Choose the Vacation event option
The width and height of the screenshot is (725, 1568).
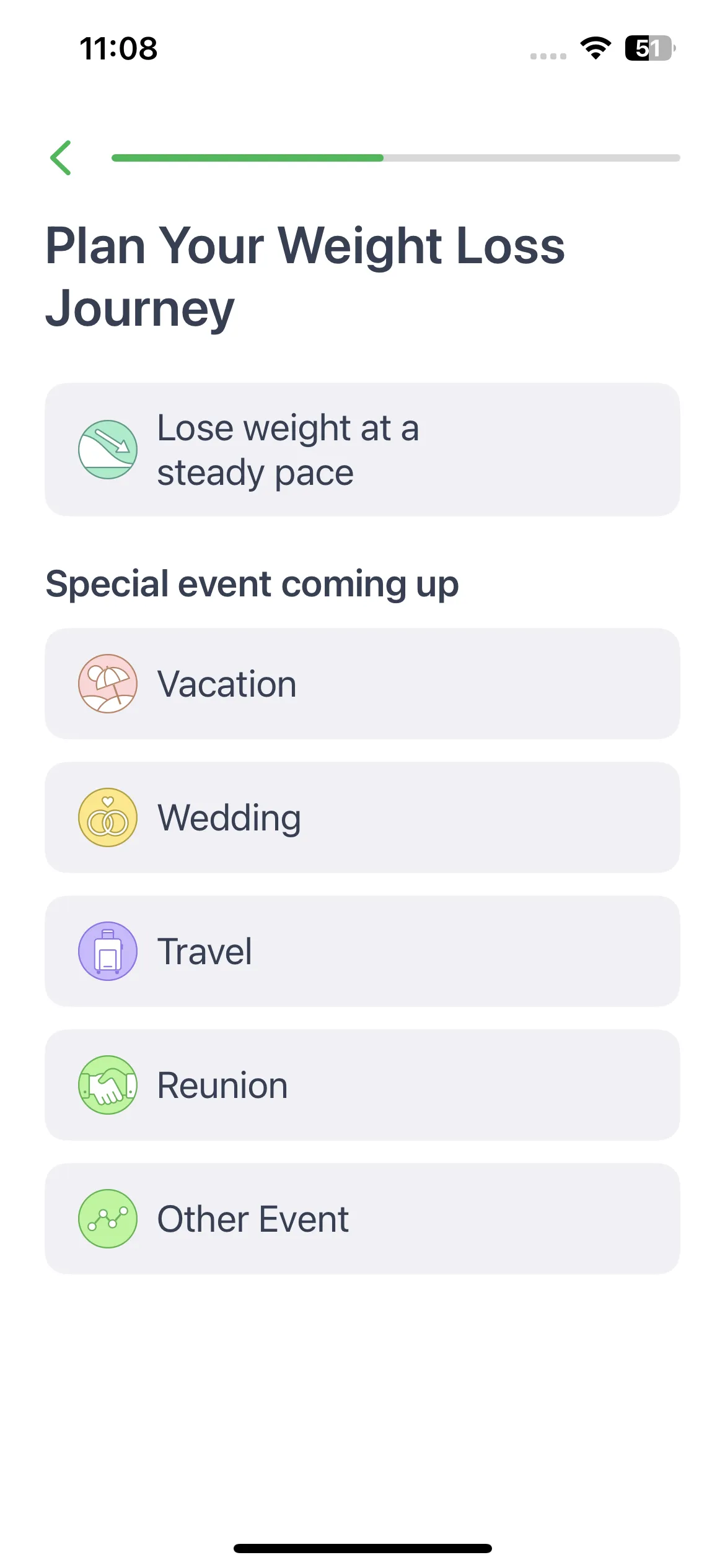(x=362, y=684)
